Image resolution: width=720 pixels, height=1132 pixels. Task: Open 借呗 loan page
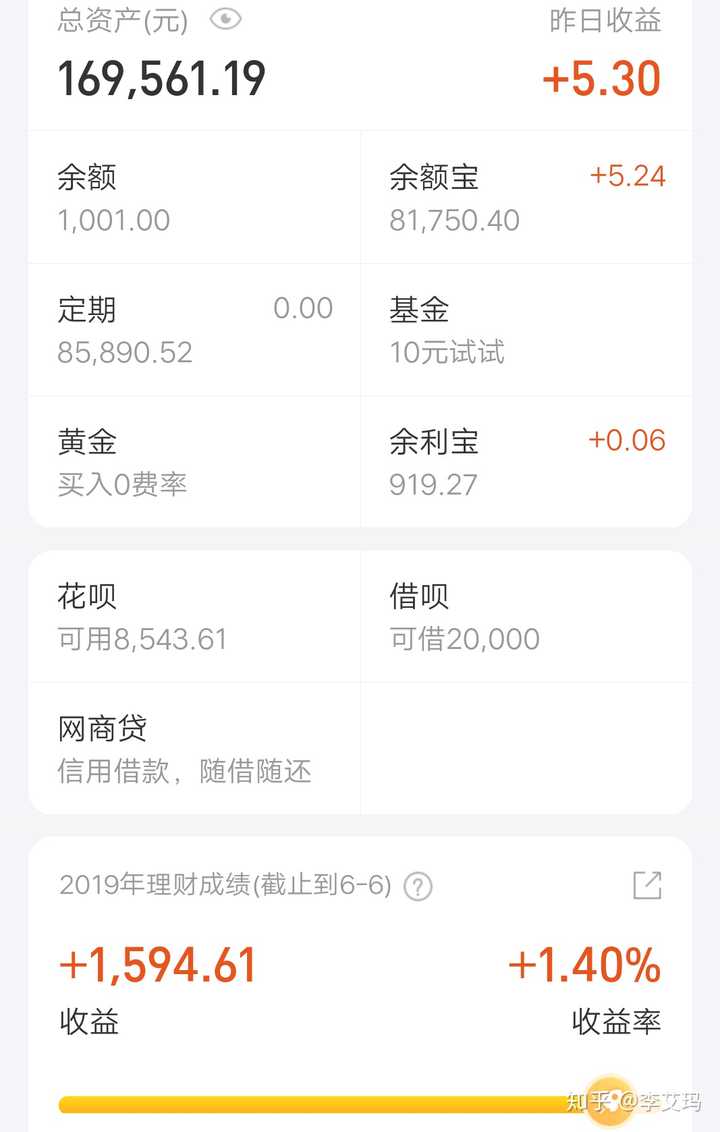(x=526, y=617)
